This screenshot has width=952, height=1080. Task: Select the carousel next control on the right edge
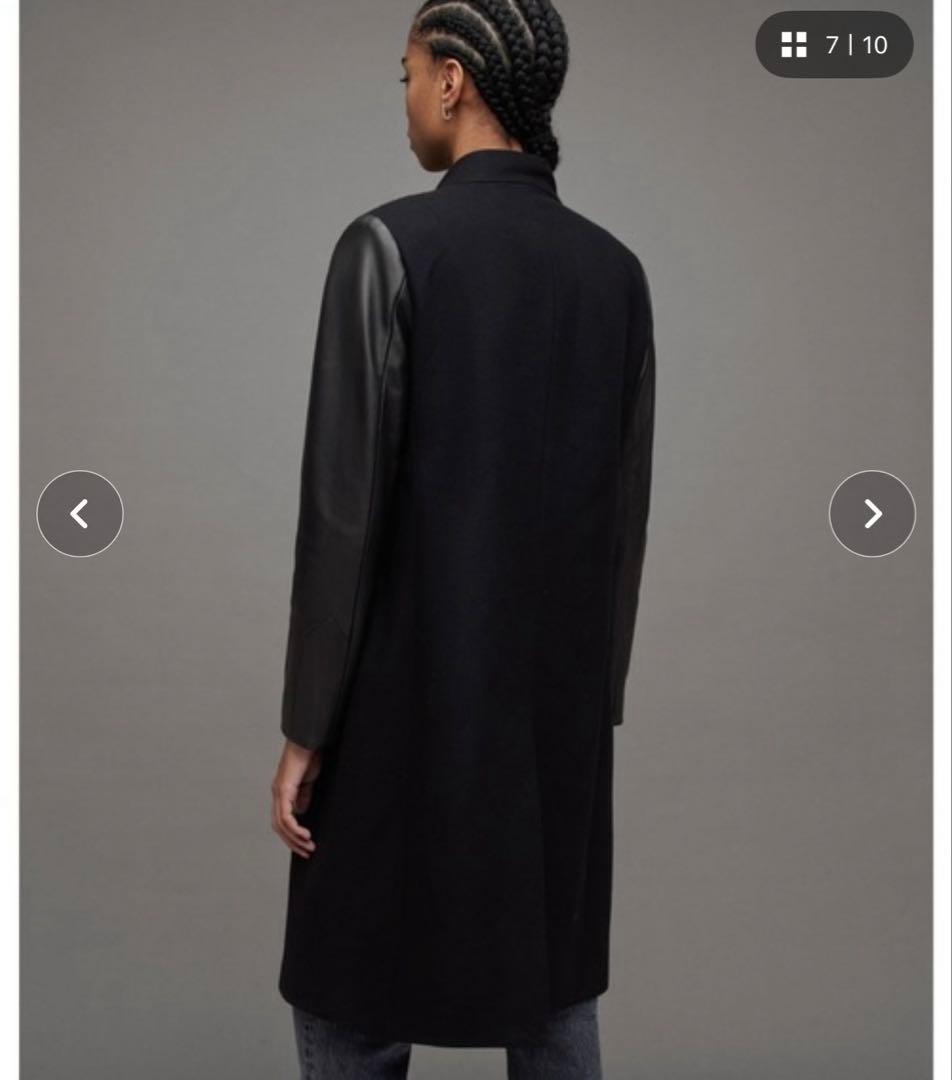[x=872, y=513]
